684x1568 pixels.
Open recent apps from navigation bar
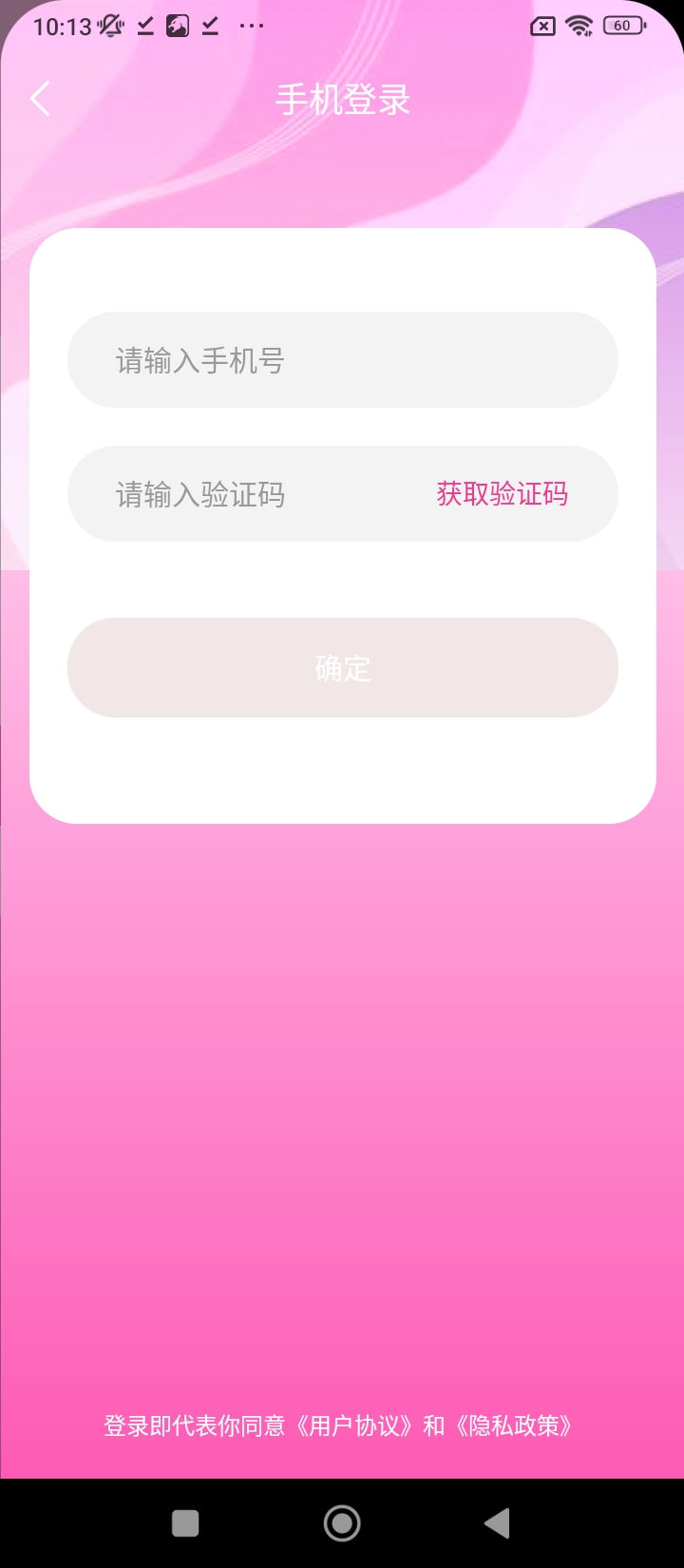pos(185,1523)
